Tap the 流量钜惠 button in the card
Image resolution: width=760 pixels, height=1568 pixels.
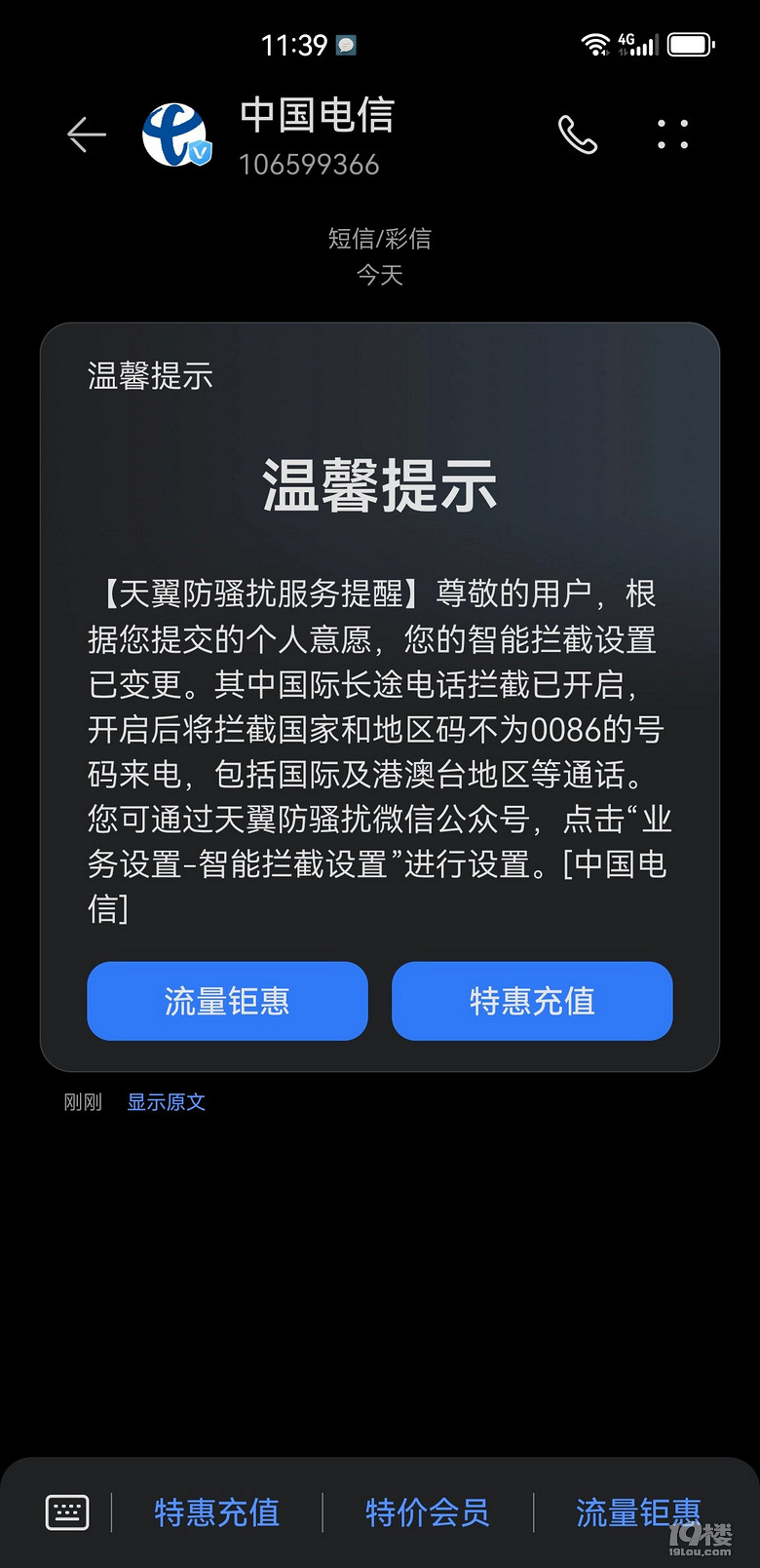coord(227,1001)
